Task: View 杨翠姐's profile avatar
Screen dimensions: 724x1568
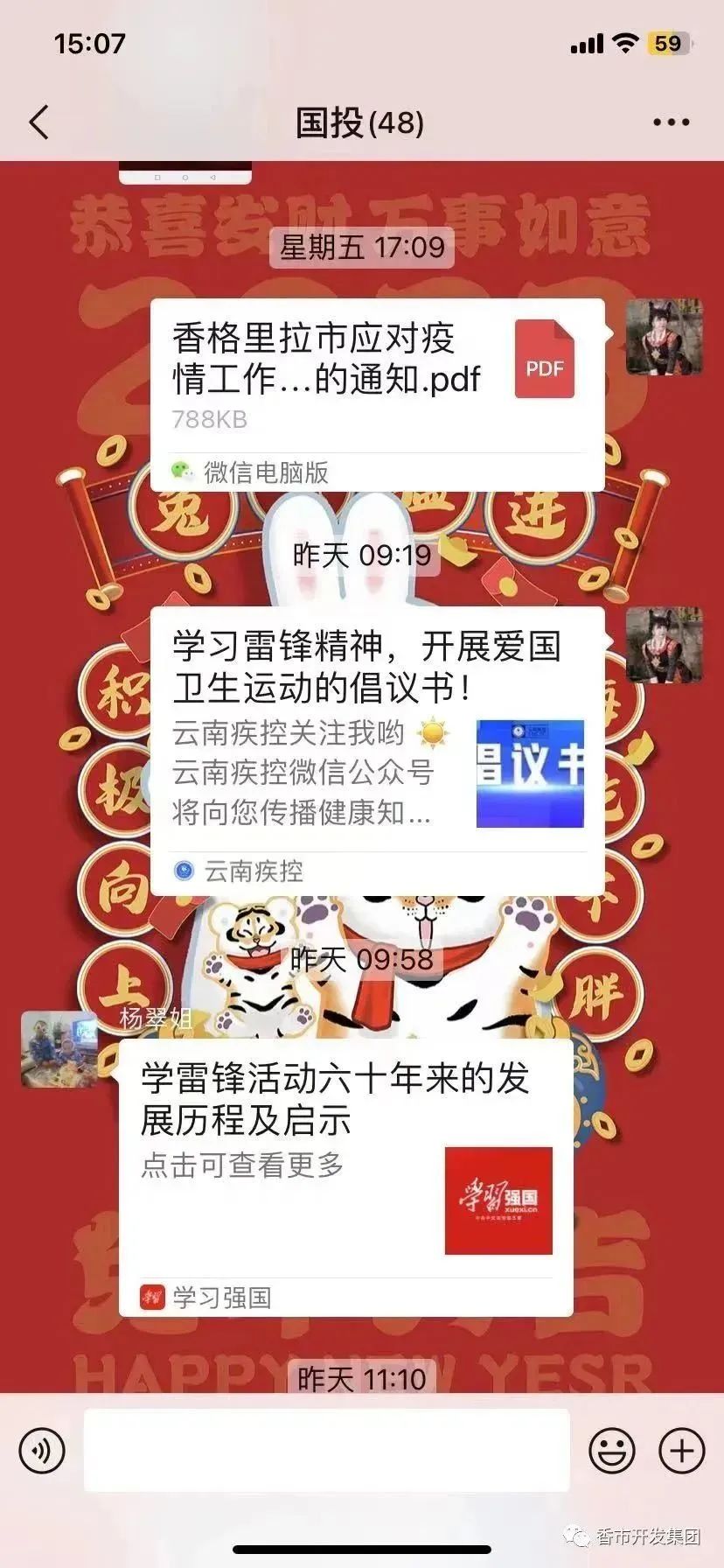Action: (59, 1049)
